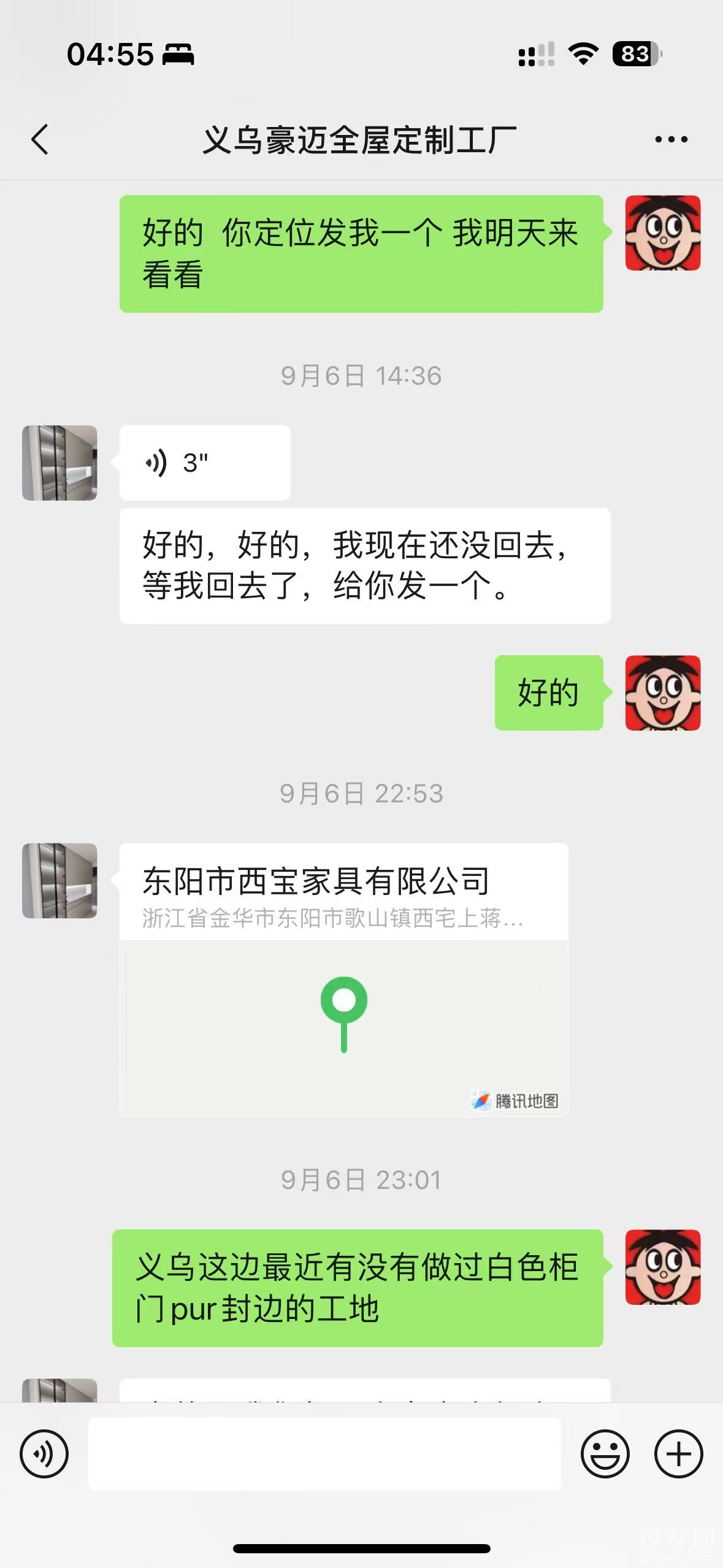The image size is (723, 1568).
Task: Open the emoji sticker panel
Action: pyautogui.click(x=605, y=1453)
